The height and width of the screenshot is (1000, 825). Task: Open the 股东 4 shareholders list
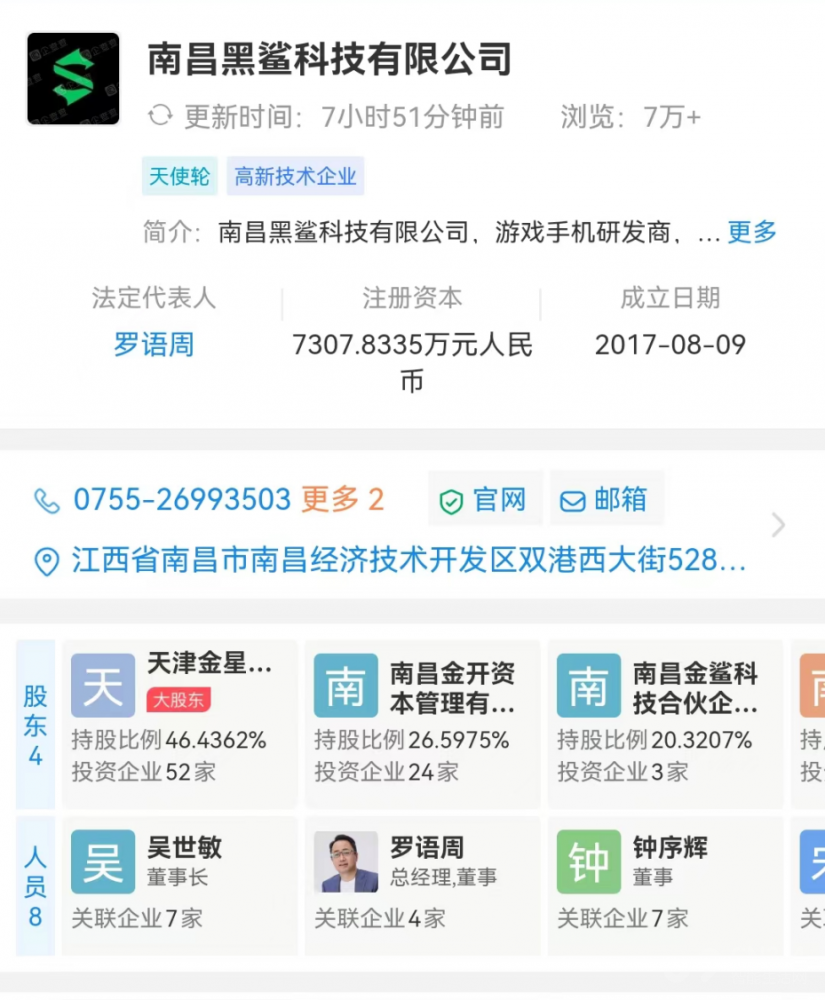35,723
